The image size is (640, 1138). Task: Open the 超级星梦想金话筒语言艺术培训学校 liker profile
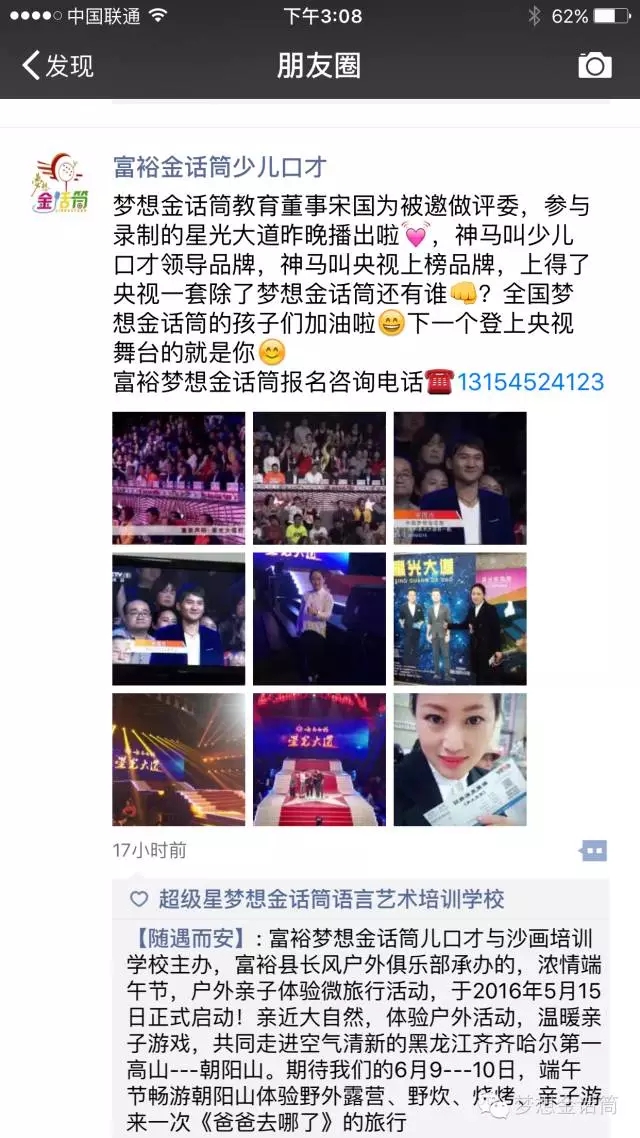[331, 899]
